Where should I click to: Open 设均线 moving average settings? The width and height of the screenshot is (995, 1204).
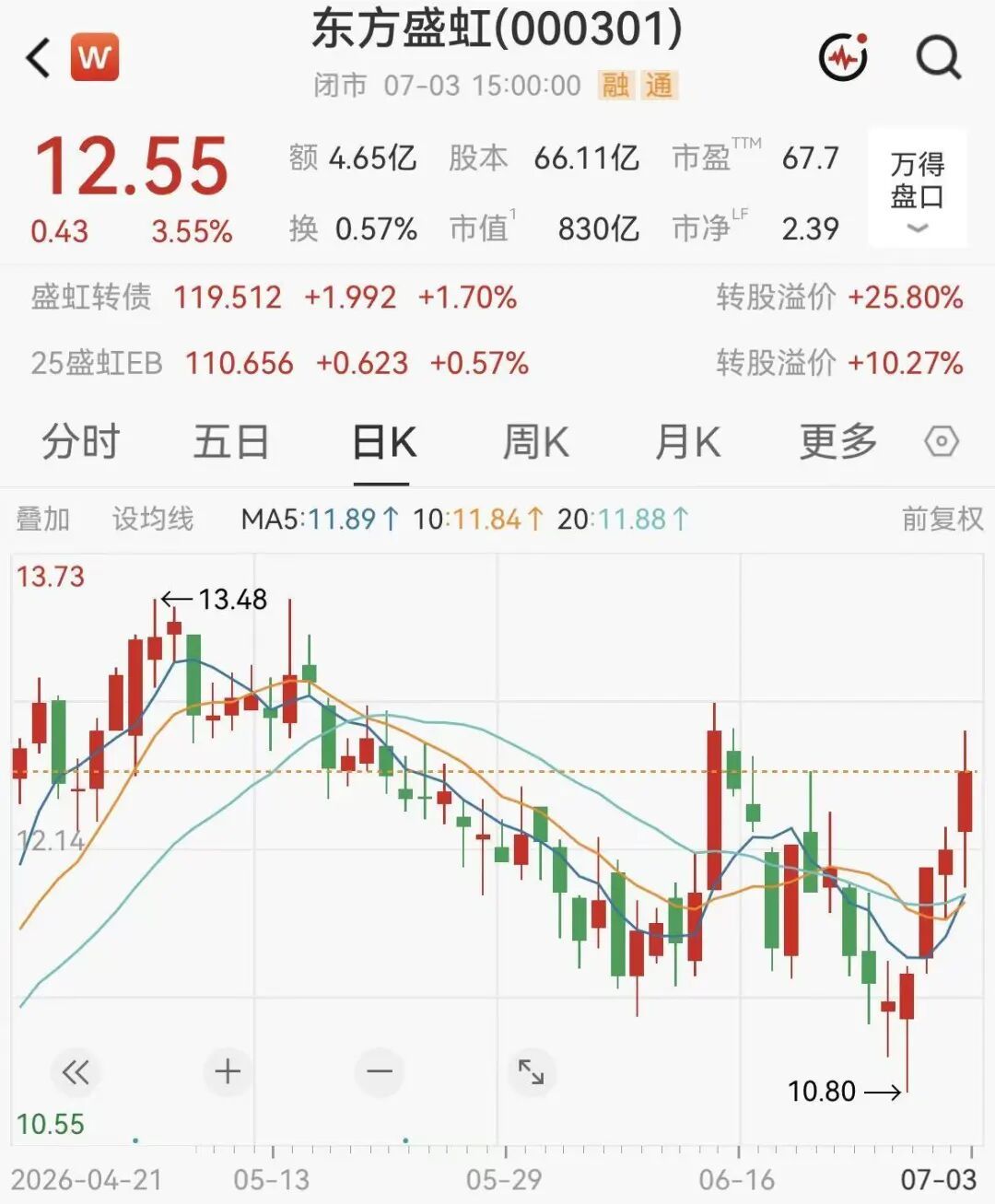(x=153, y=519)
